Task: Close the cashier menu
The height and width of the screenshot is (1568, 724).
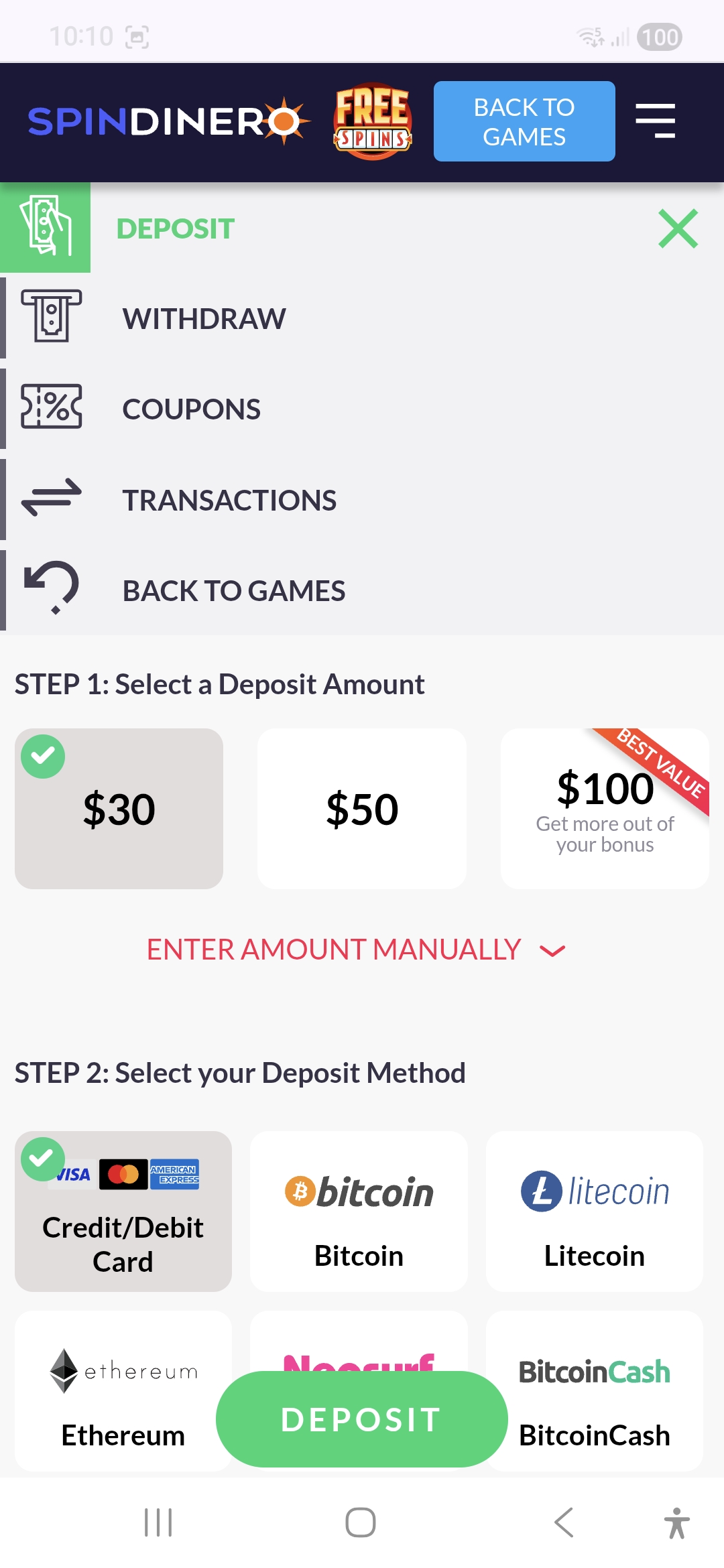Action: coord(678,228)
